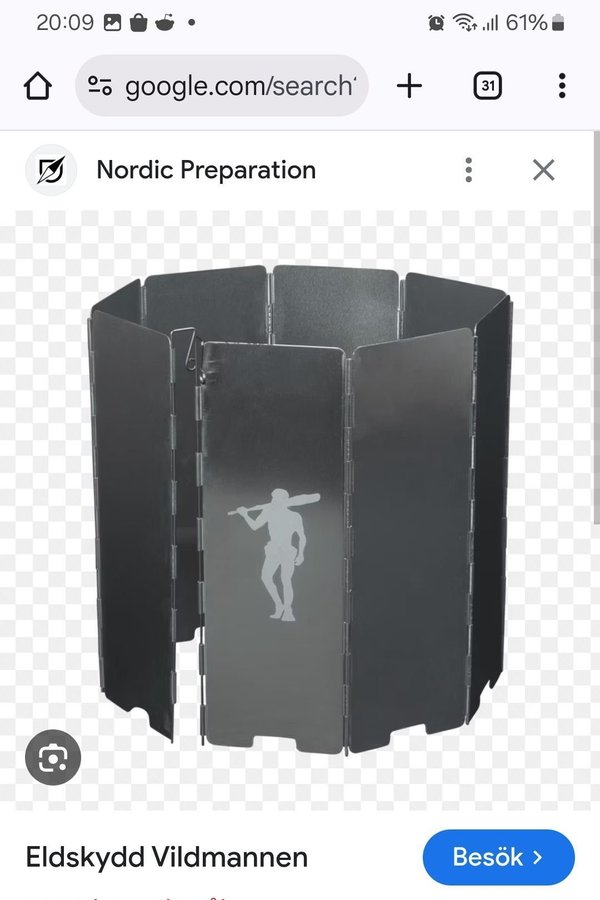Tap the Besök button to visit the site
The image size is (600, 900).
coord(498,857)
